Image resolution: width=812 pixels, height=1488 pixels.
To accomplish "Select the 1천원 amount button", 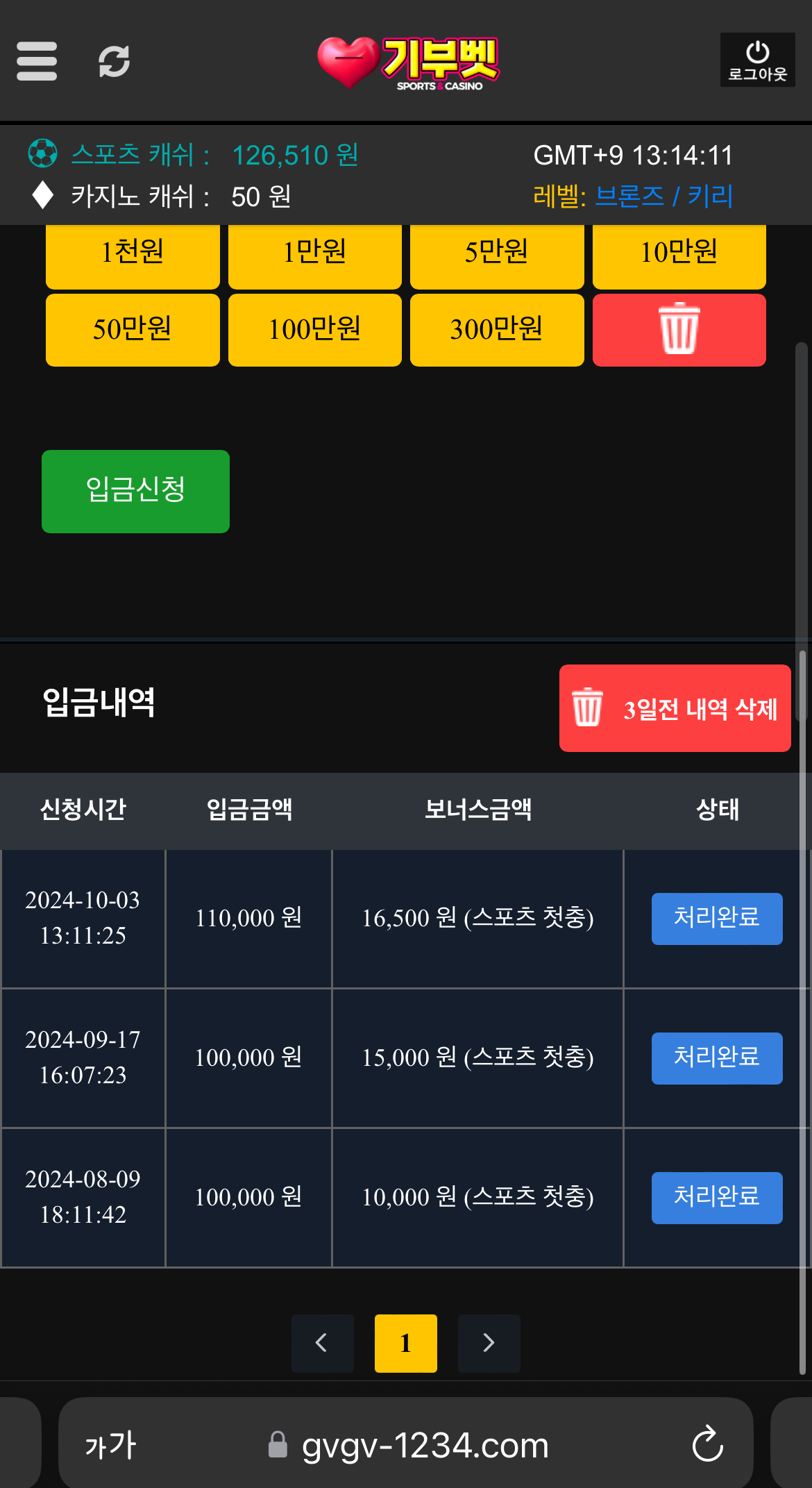I will pos(133,253).
